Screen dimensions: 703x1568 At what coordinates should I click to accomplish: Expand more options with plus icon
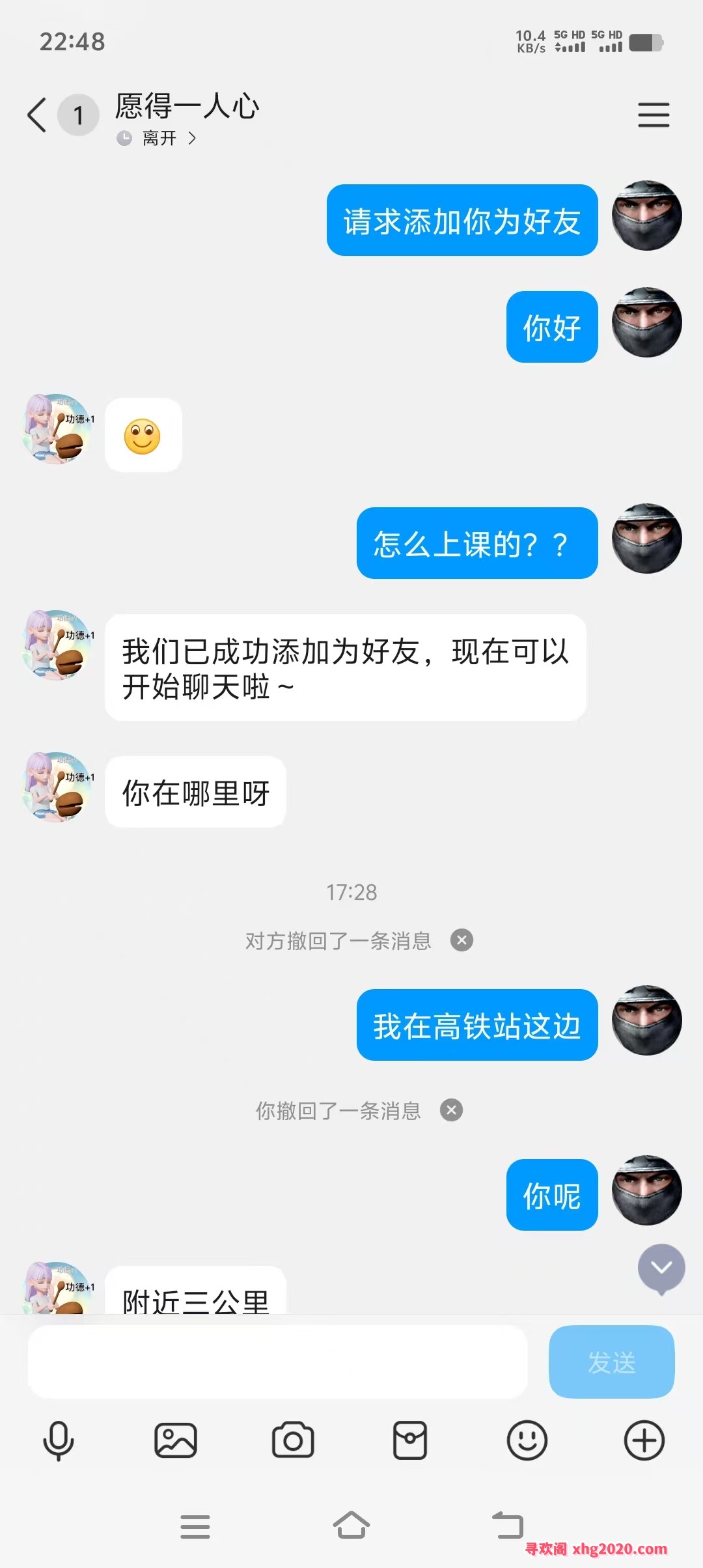pos(644,1440)
